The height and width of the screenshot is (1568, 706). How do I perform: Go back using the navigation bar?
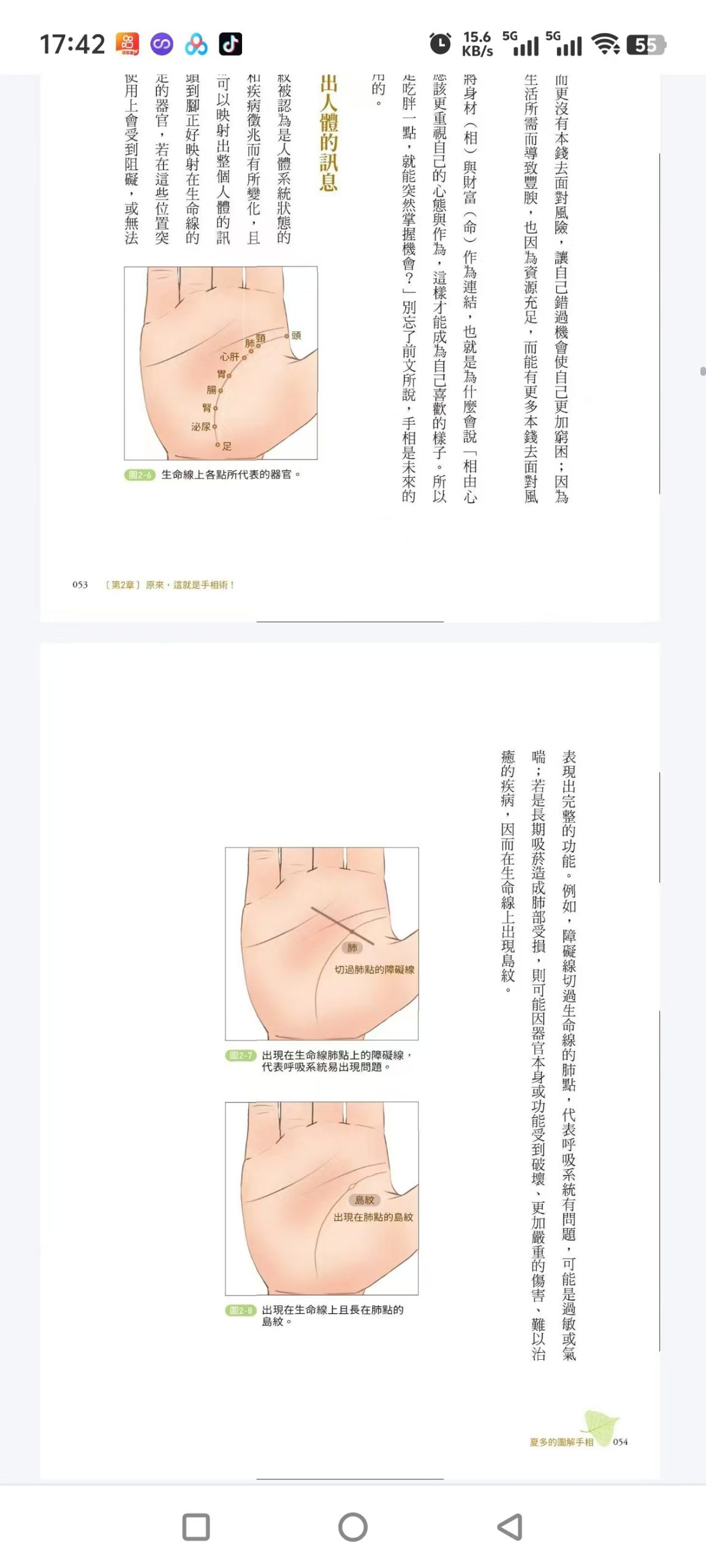pos(510,1526)
